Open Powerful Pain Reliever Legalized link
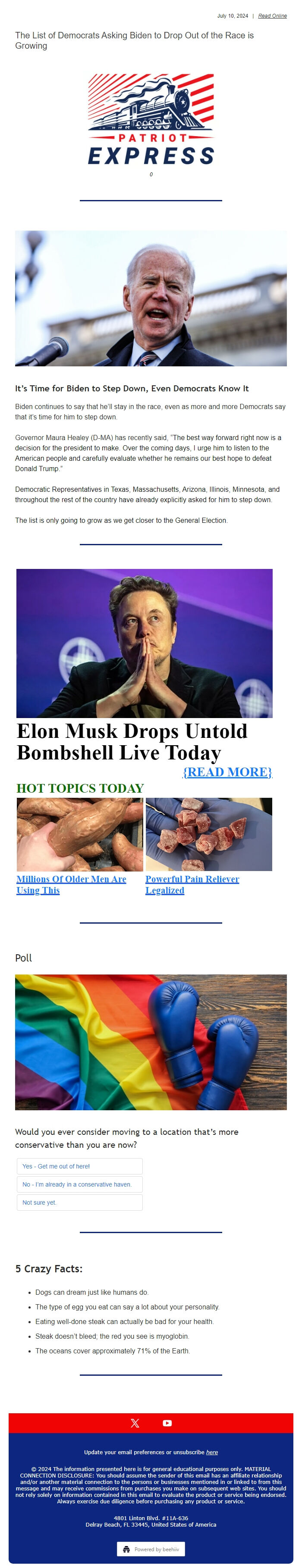The height and width of the screenshot is (1568, 302). [x=192, y=884]
